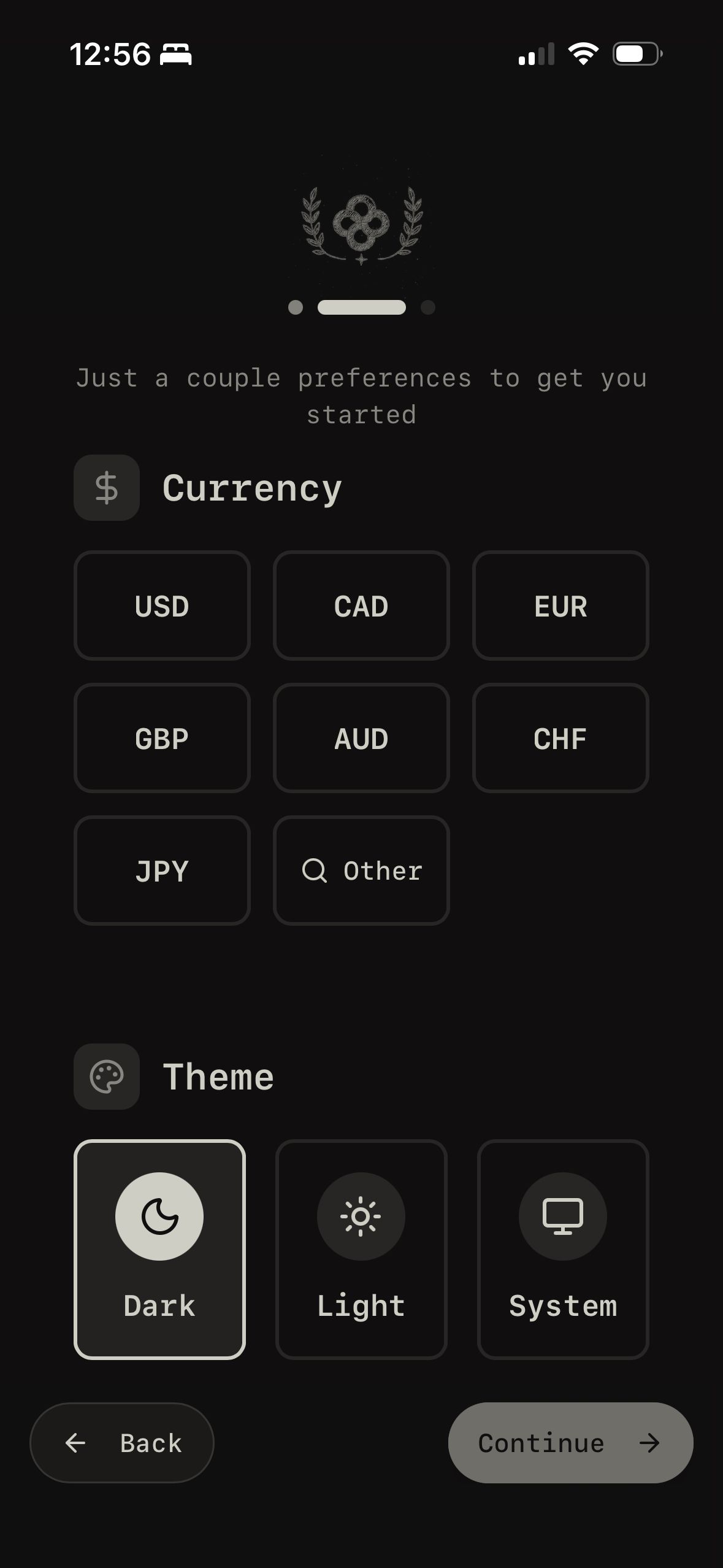Click the elongated progress indicator pill
This screenshot has height=1568, width=723.
point(361,308)
